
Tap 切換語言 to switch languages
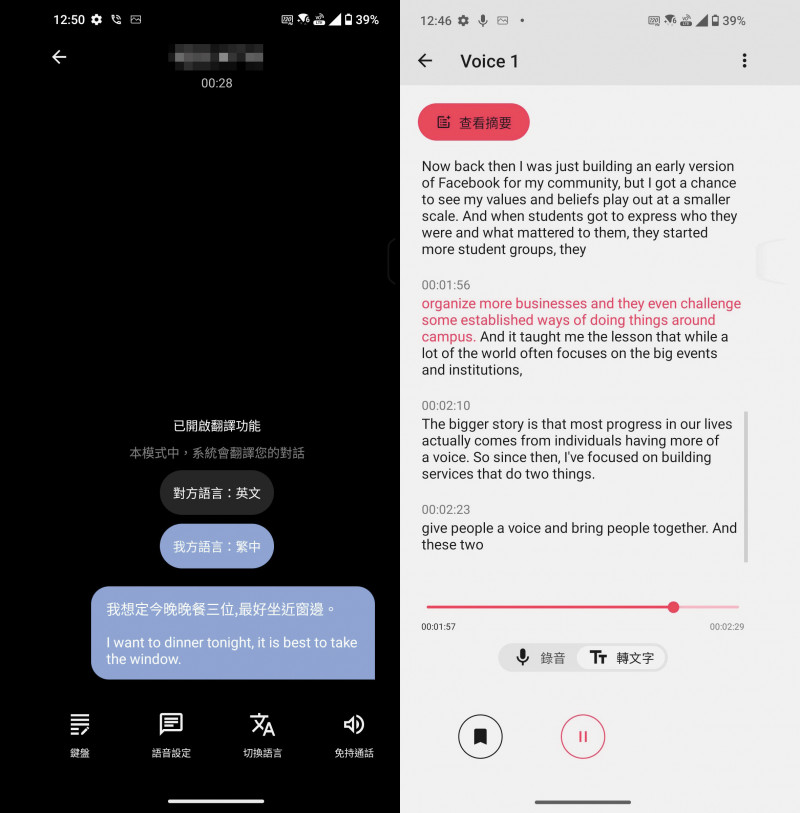[262, 734]
